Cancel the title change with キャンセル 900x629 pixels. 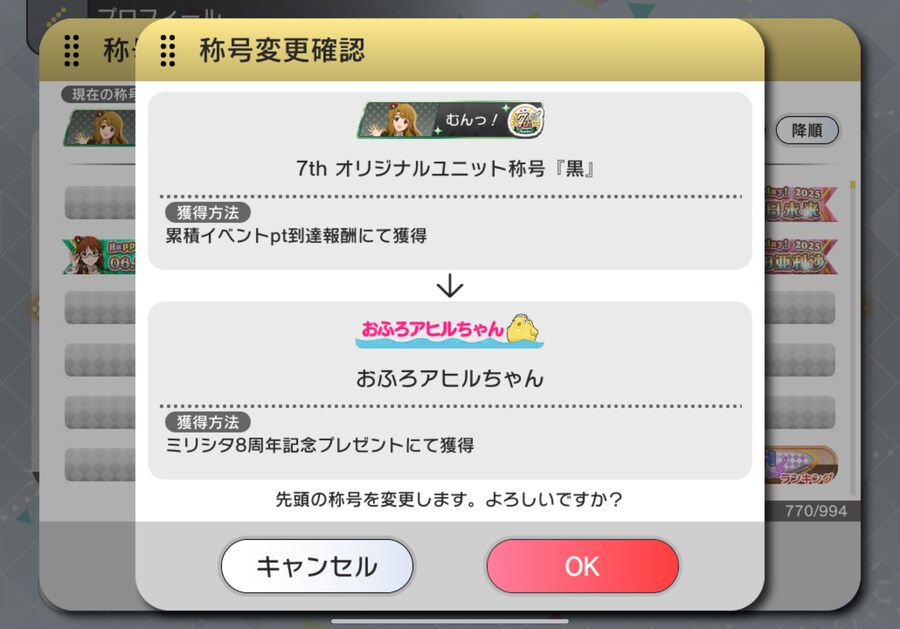(317, 566)
